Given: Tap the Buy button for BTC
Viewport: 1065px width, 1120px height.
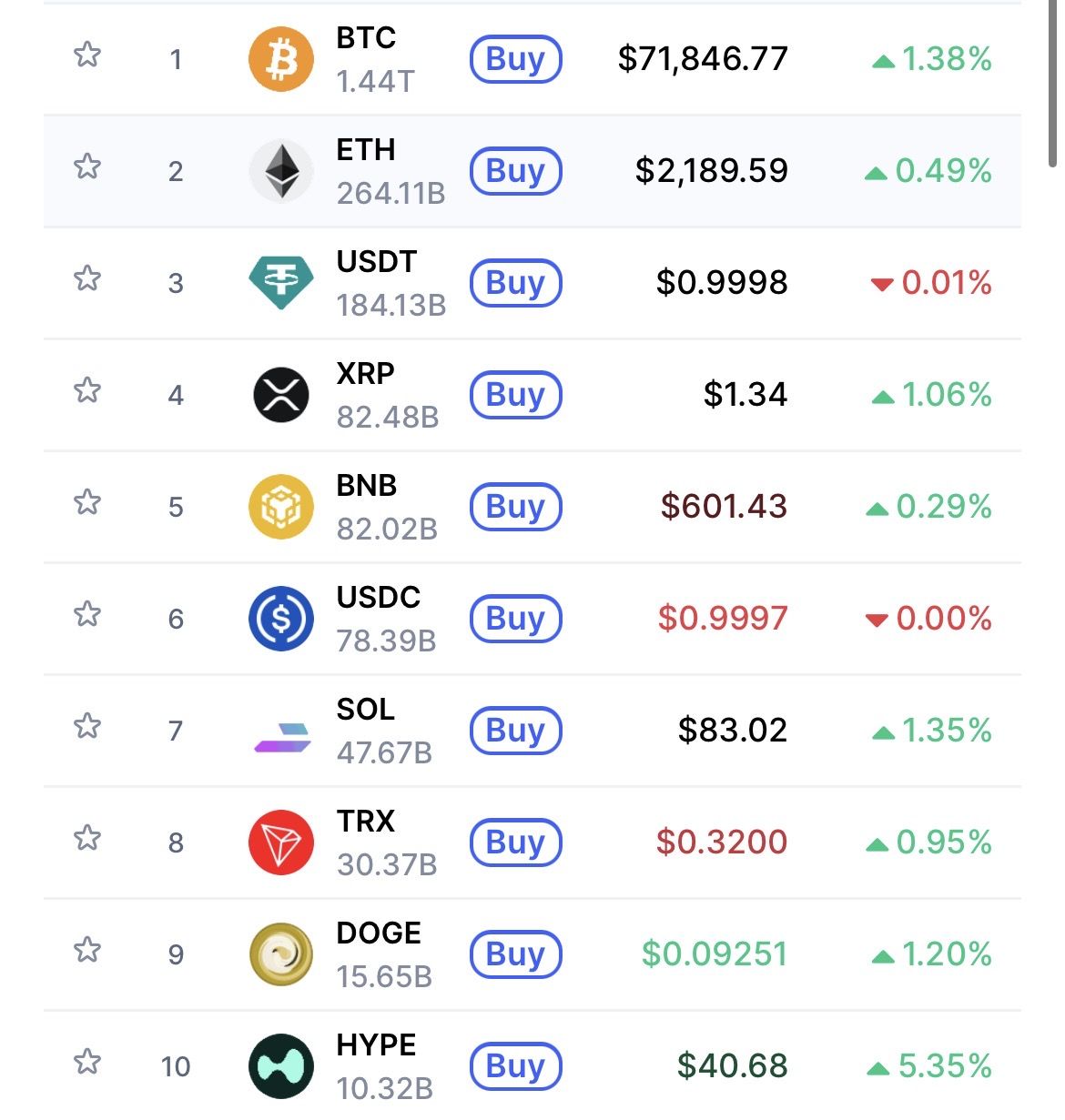Looking at the screenshot, I should (515, 59).
